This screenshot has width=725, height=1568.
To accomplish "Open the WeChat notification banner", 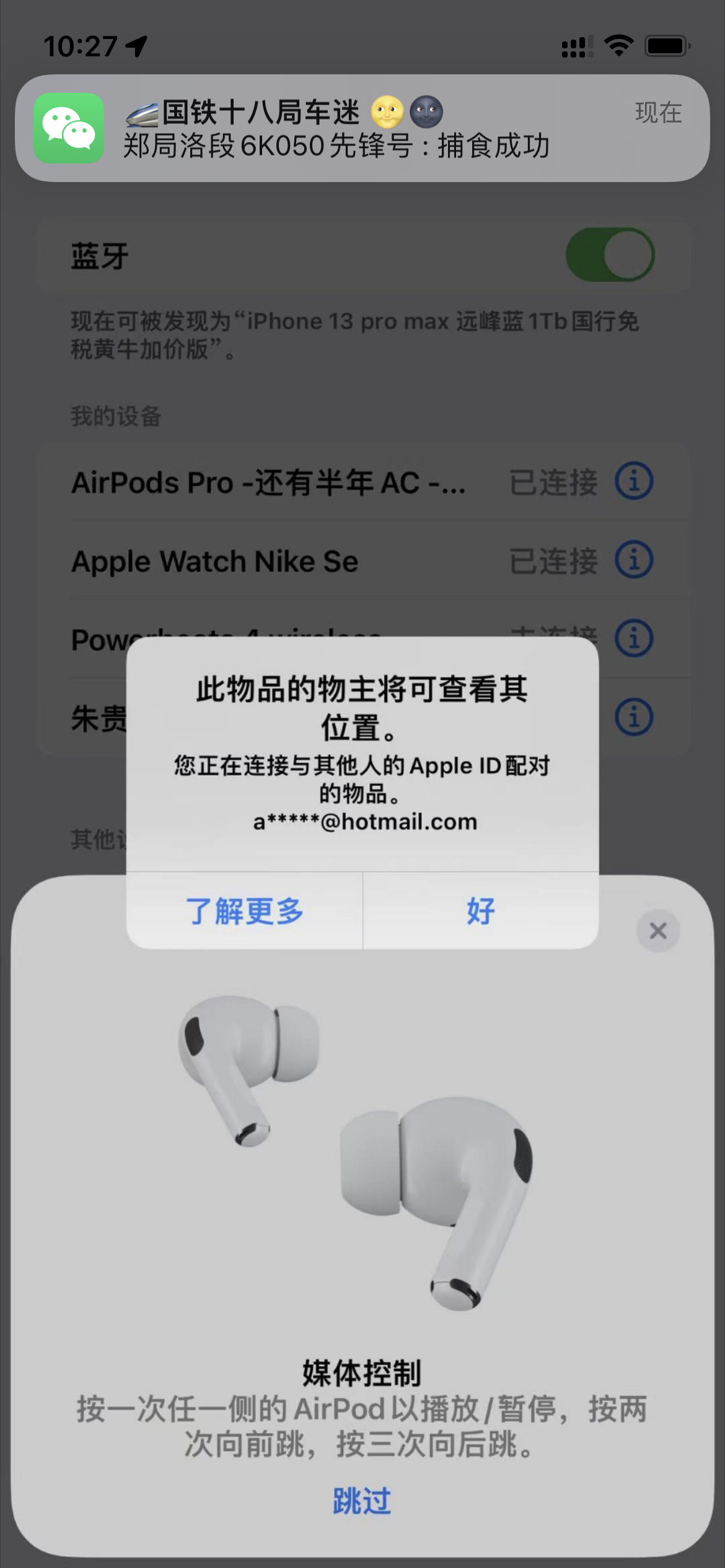I will tap(362, 128).
